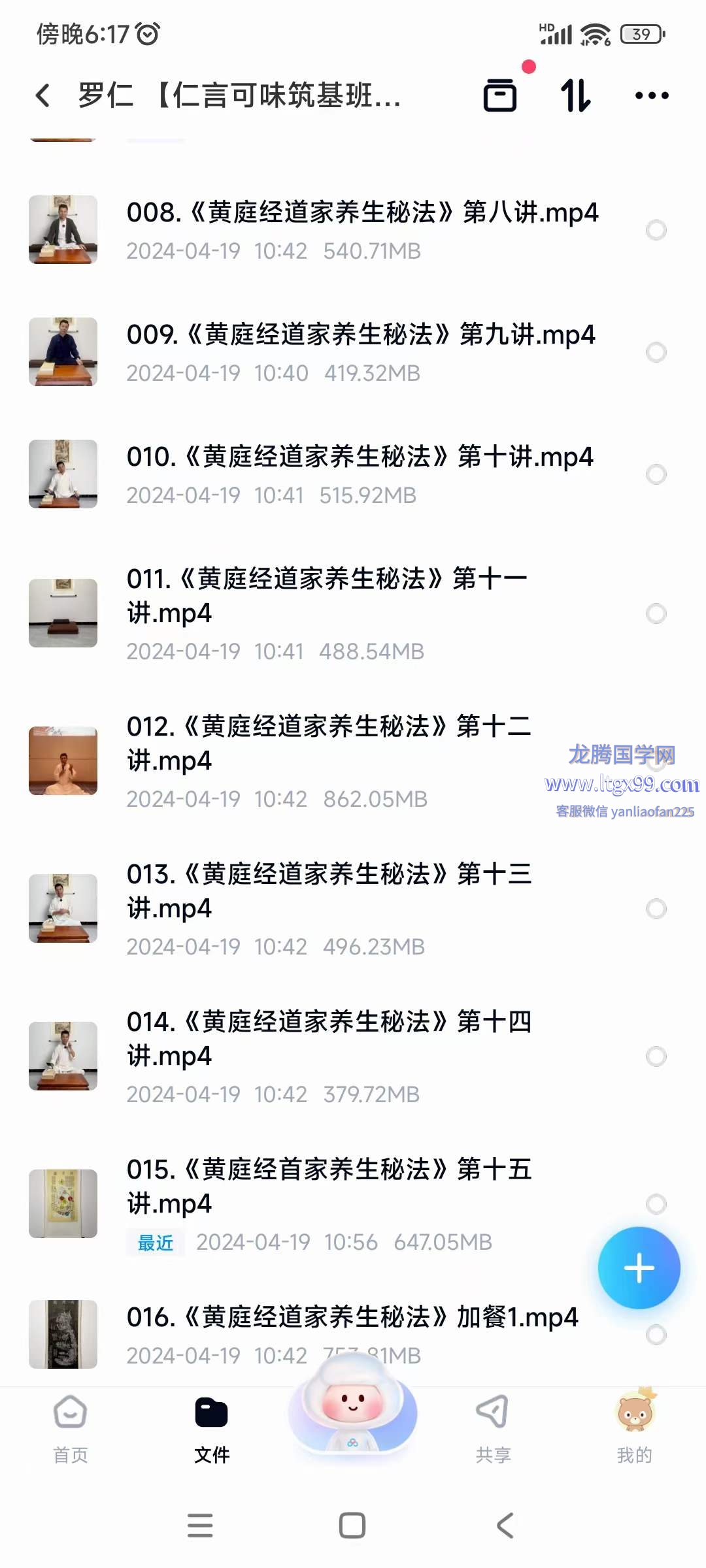Open the three-dot overflow menu

[x=652, y=95]
